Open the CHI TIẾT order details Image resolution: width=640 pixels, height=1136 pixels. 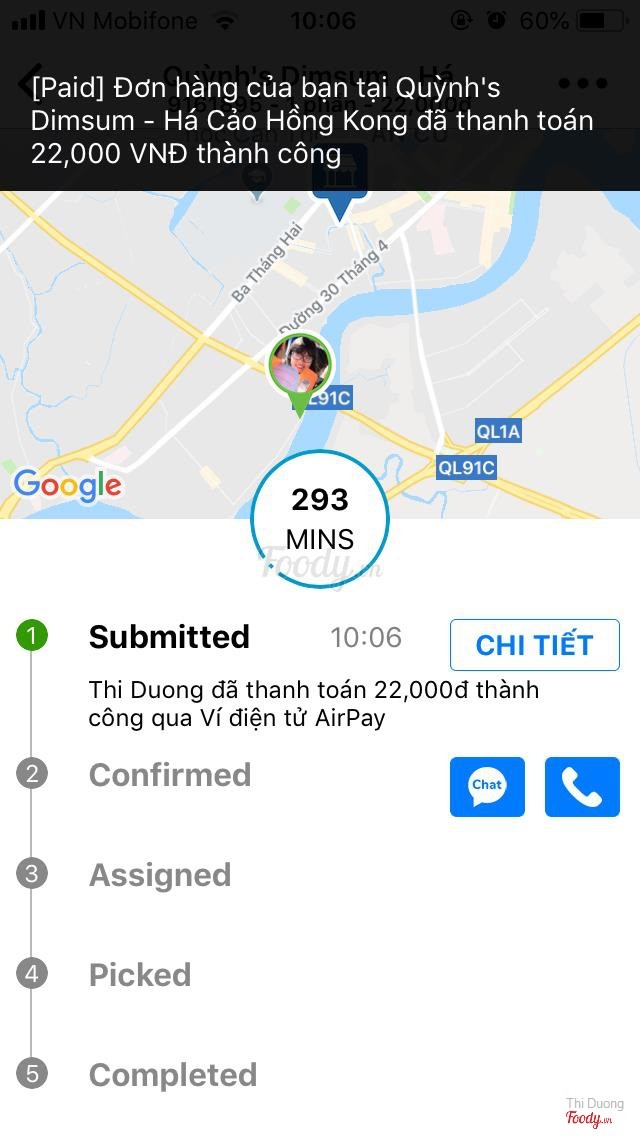[534, 645]
